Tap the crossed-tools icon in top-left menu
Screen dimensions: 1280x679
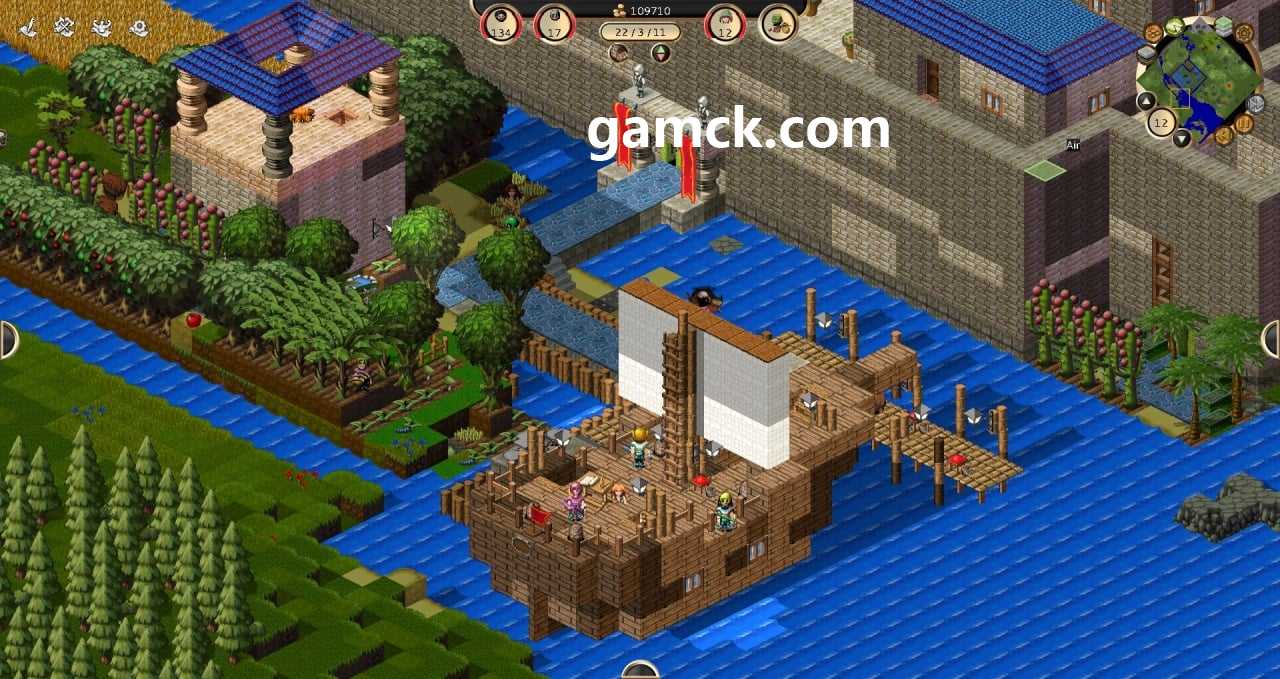(x=64, y=27)
